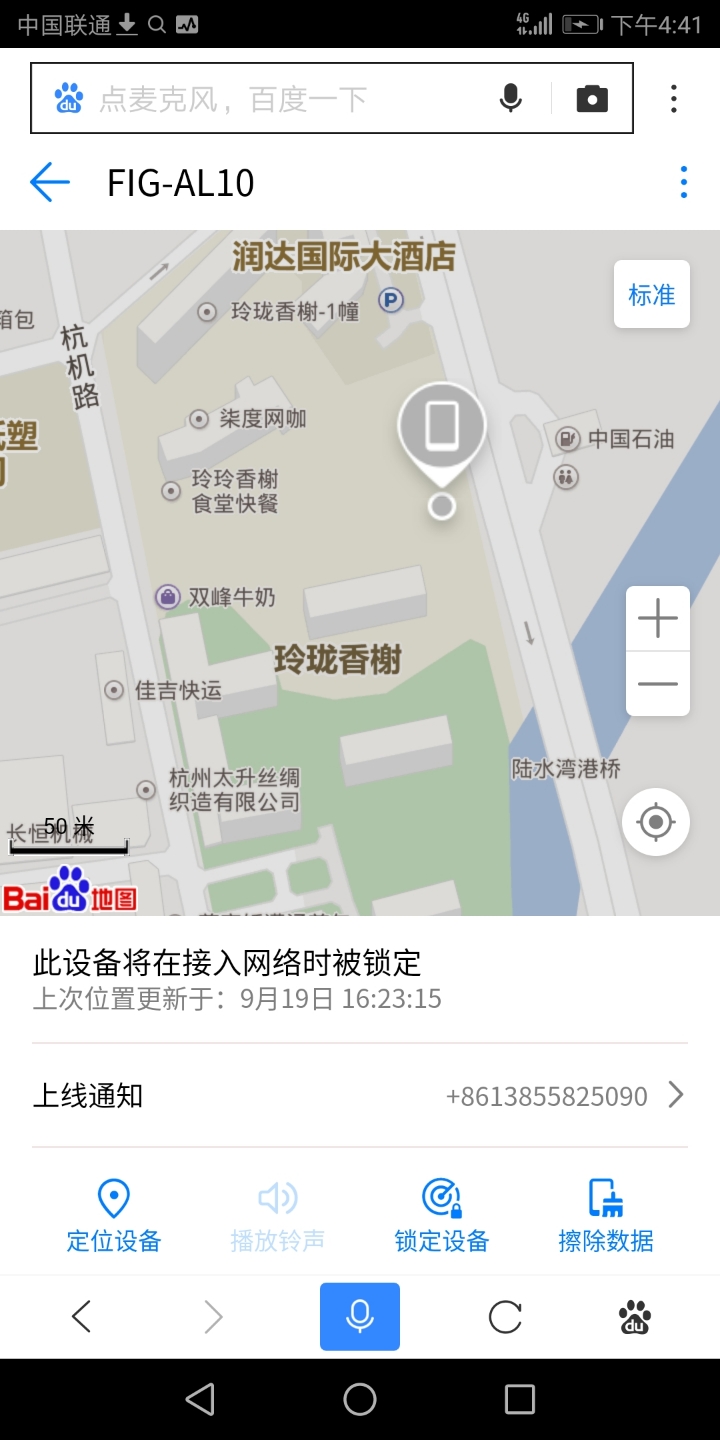
Task: Tap the parking P marker near 润达国际大酒店
Action: (x=391, y=300)
